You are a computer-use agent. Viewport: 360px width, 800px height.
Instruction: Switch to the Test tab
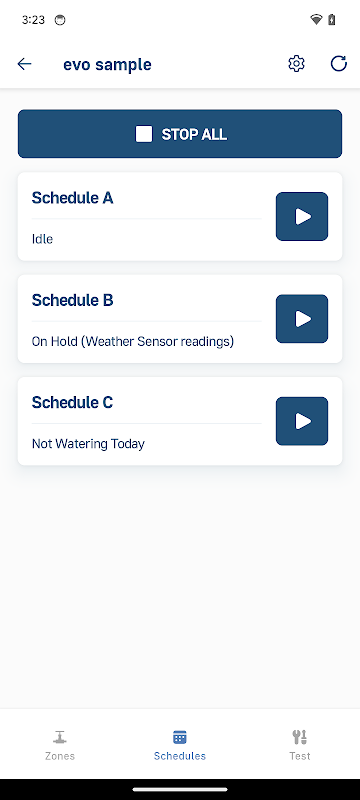pyautogui.click(x=300, y=745)
